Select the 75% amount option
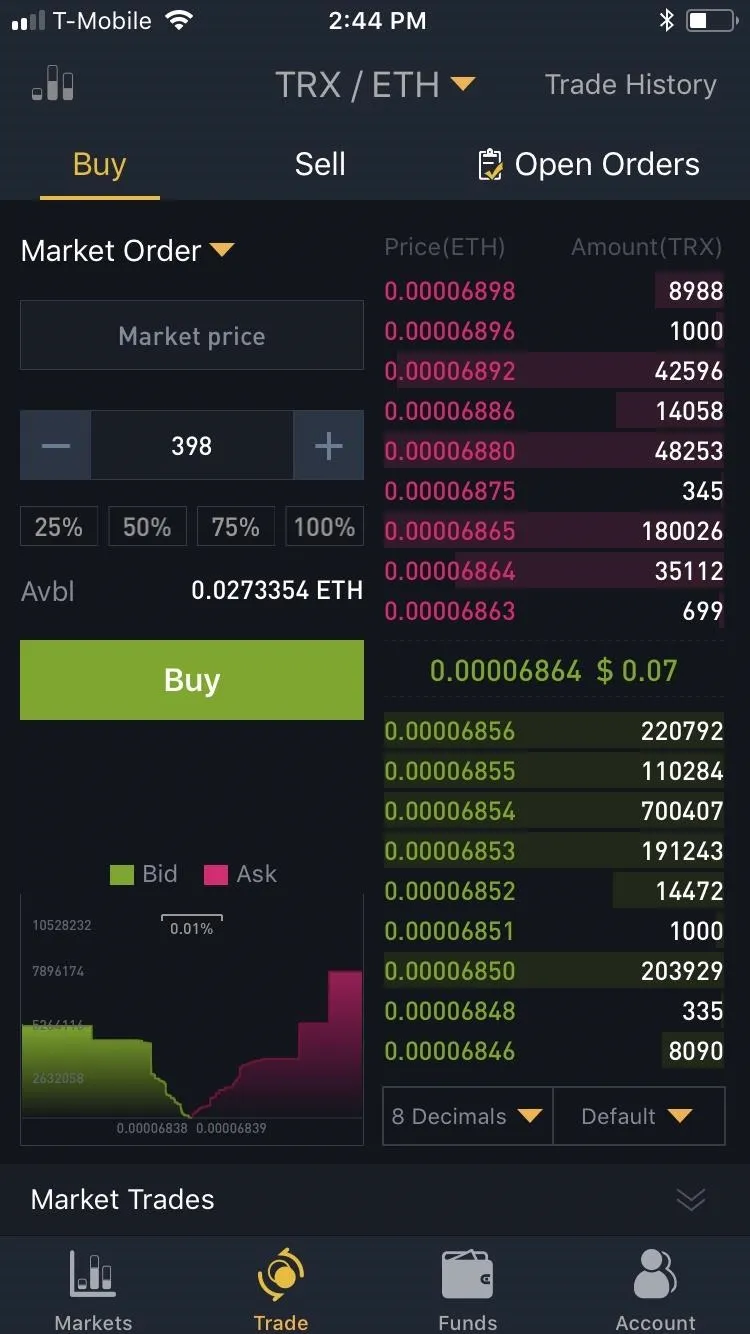This screenshot has width=750, height=1334. pyautogui.click(x=235, y=527)
